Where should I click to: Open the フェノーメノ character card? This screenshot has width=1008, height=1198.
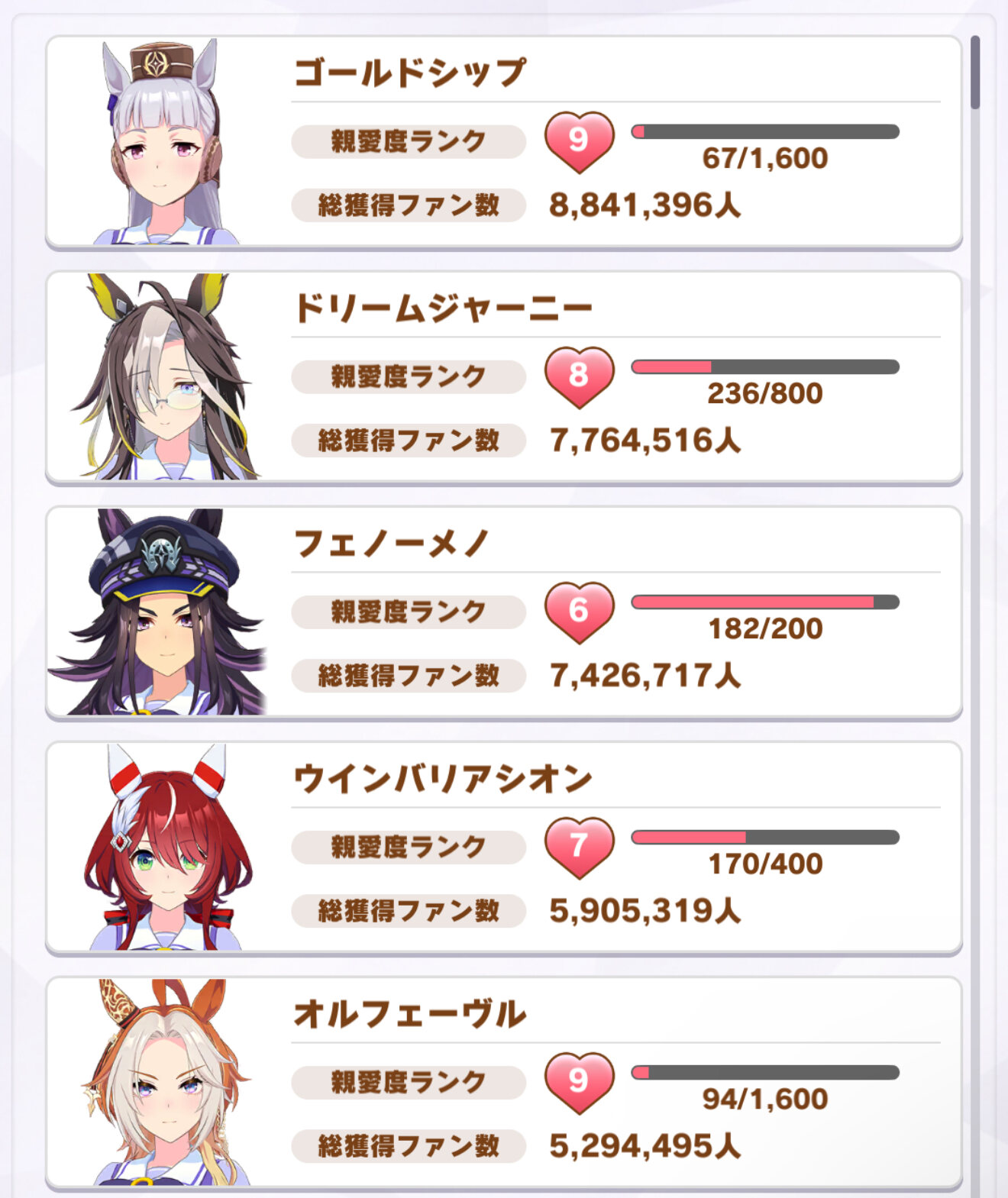point(503,612)
